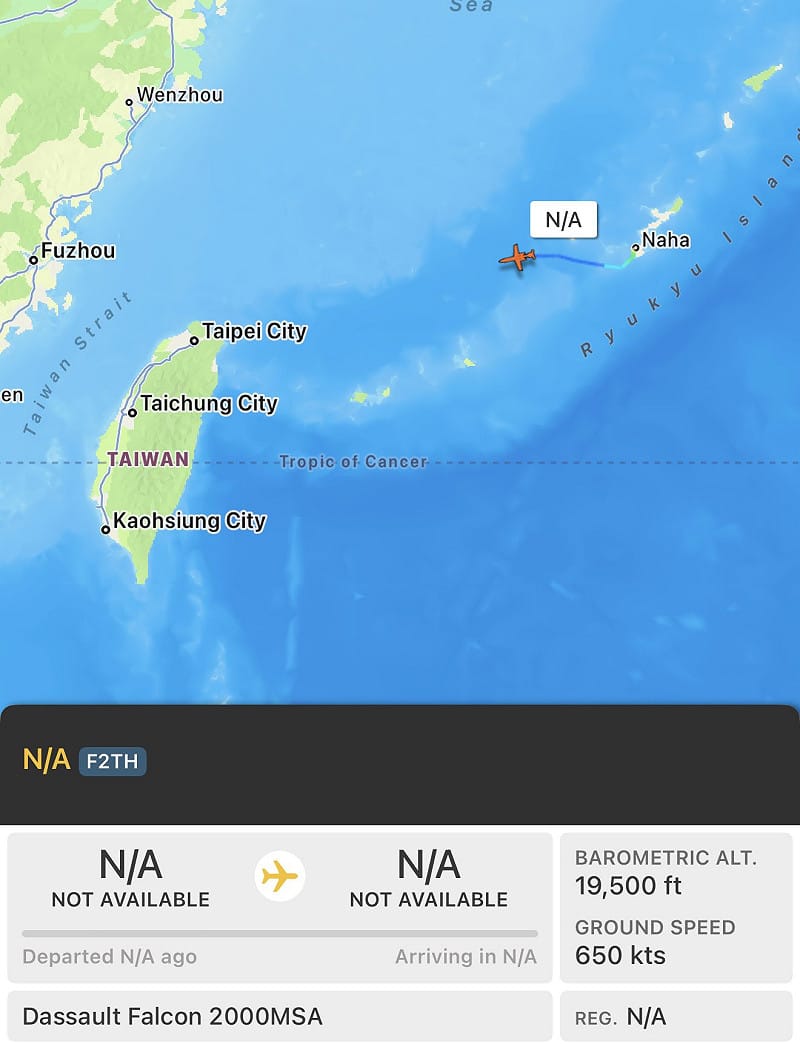Click the TAIWAN region label

click(145, 459)
